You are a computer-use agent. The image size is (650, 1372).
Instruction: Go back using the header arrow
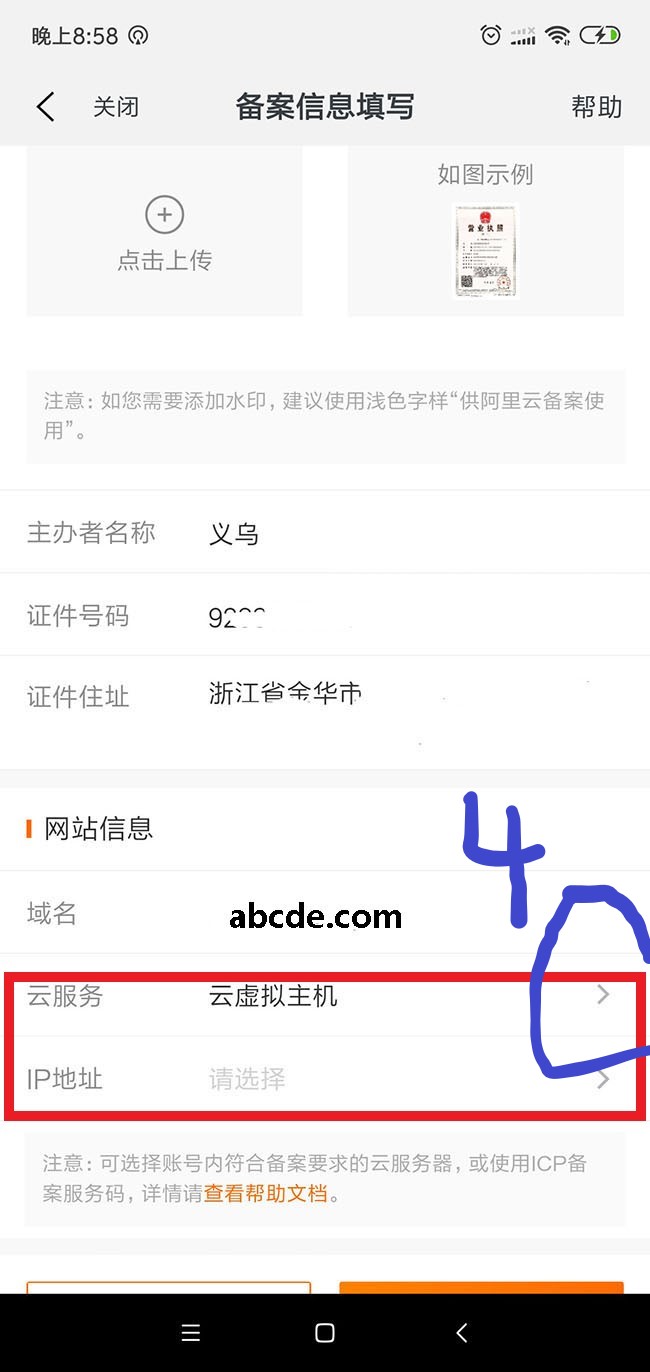click(45, 107)
